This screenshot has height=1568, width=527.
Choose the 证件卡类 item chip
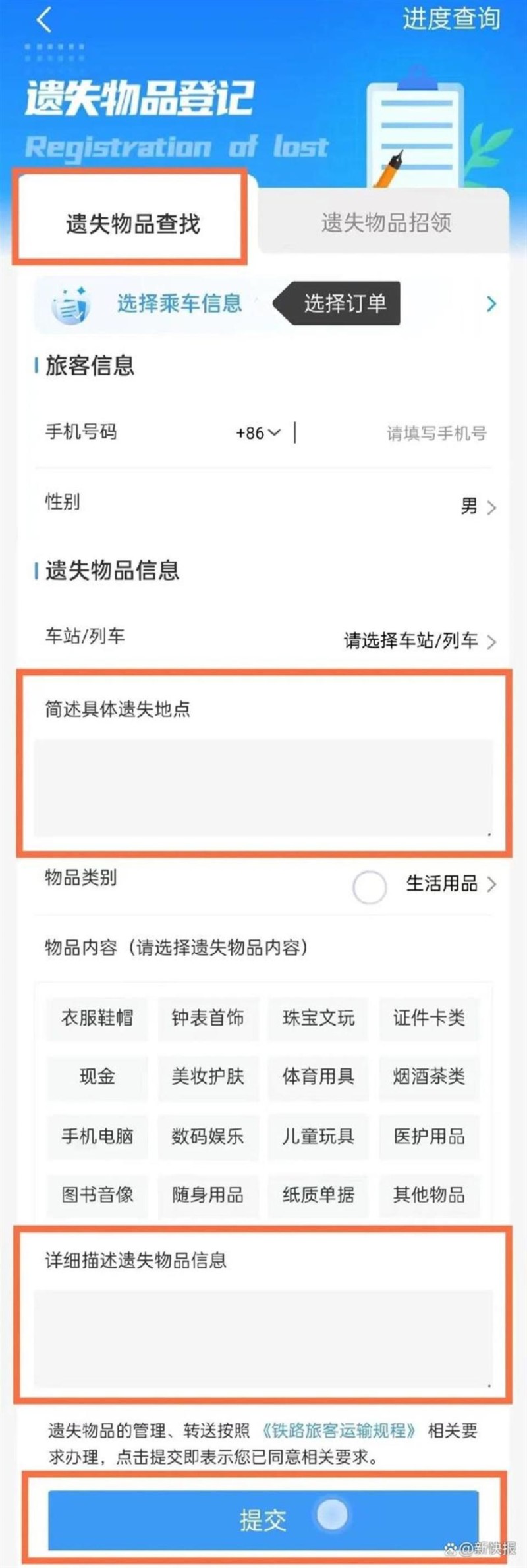coord(429,1018)
